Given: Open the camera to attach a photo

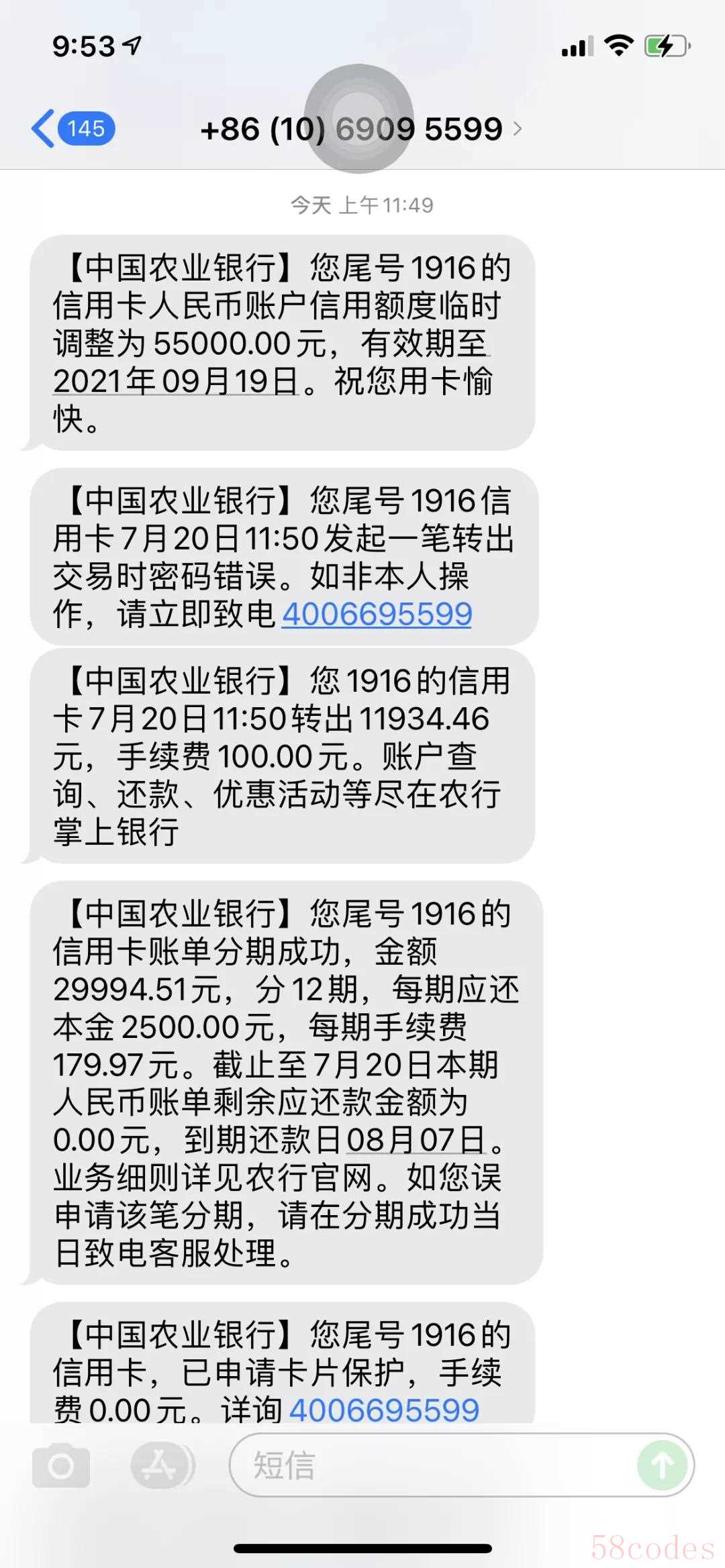Looking at the screenshot, I should 61,1465.
